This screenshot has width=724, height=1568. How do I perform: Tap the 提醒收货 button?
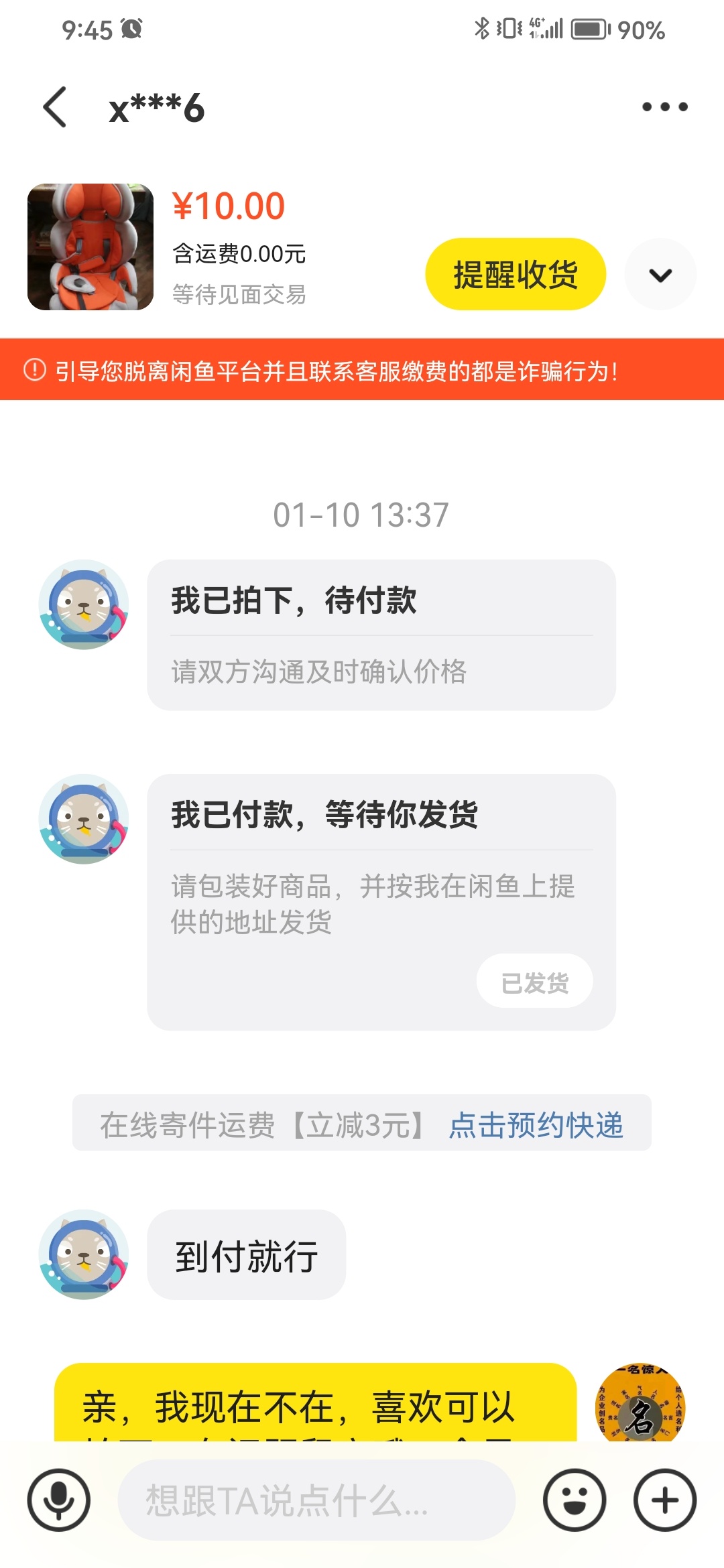516,274
